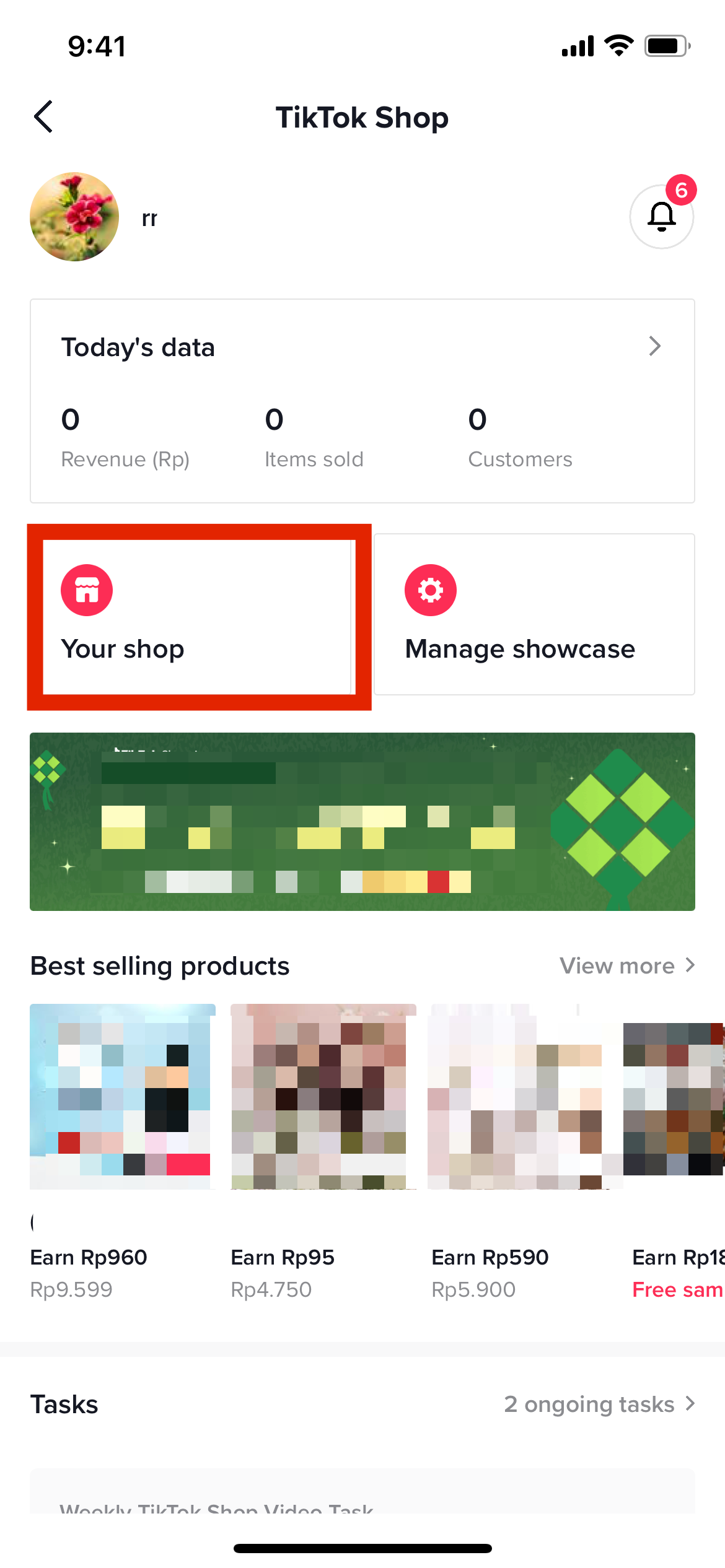View the 2 ongoing tasks
This screenshot has height=1568, width=725.
pyautogui.click(x=599, y=1404)
